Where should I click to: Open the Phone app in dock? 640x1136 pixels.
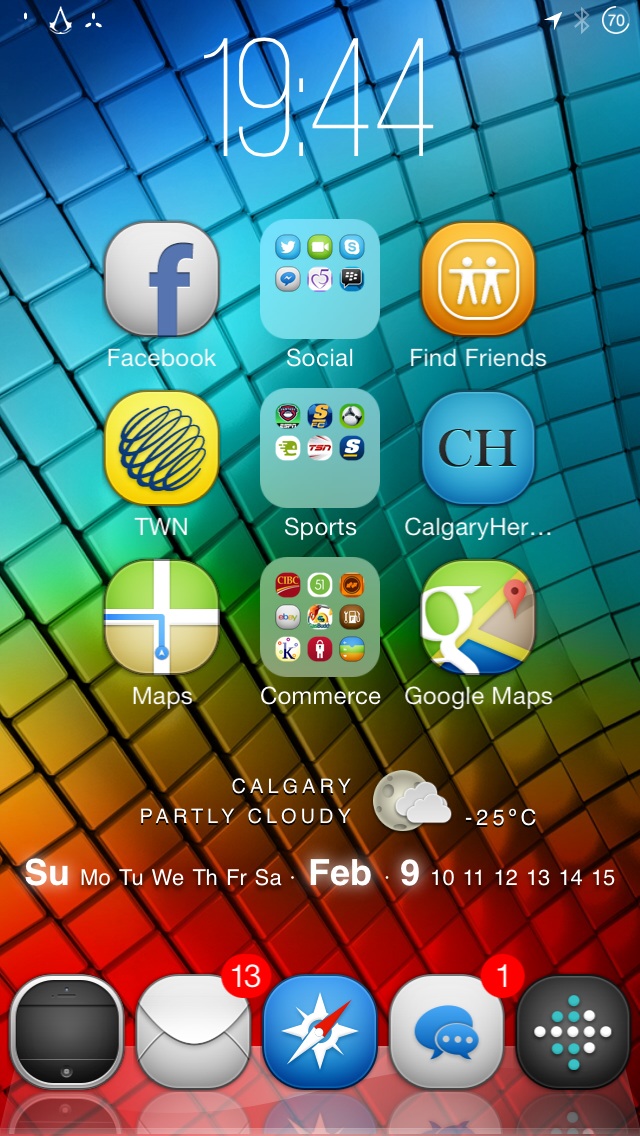(x=67, y=1032)
